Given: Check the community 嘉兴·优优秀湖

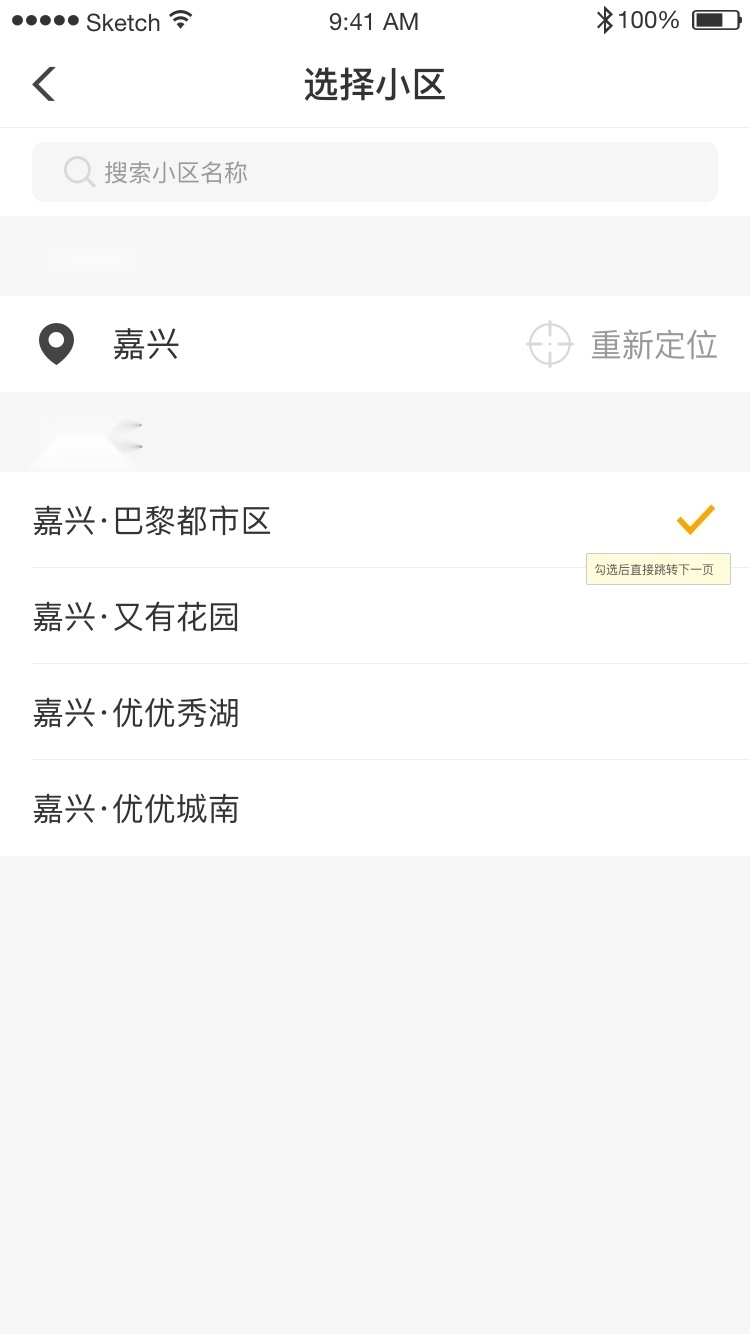Looking at the screenshot, I should coord(375,713).
